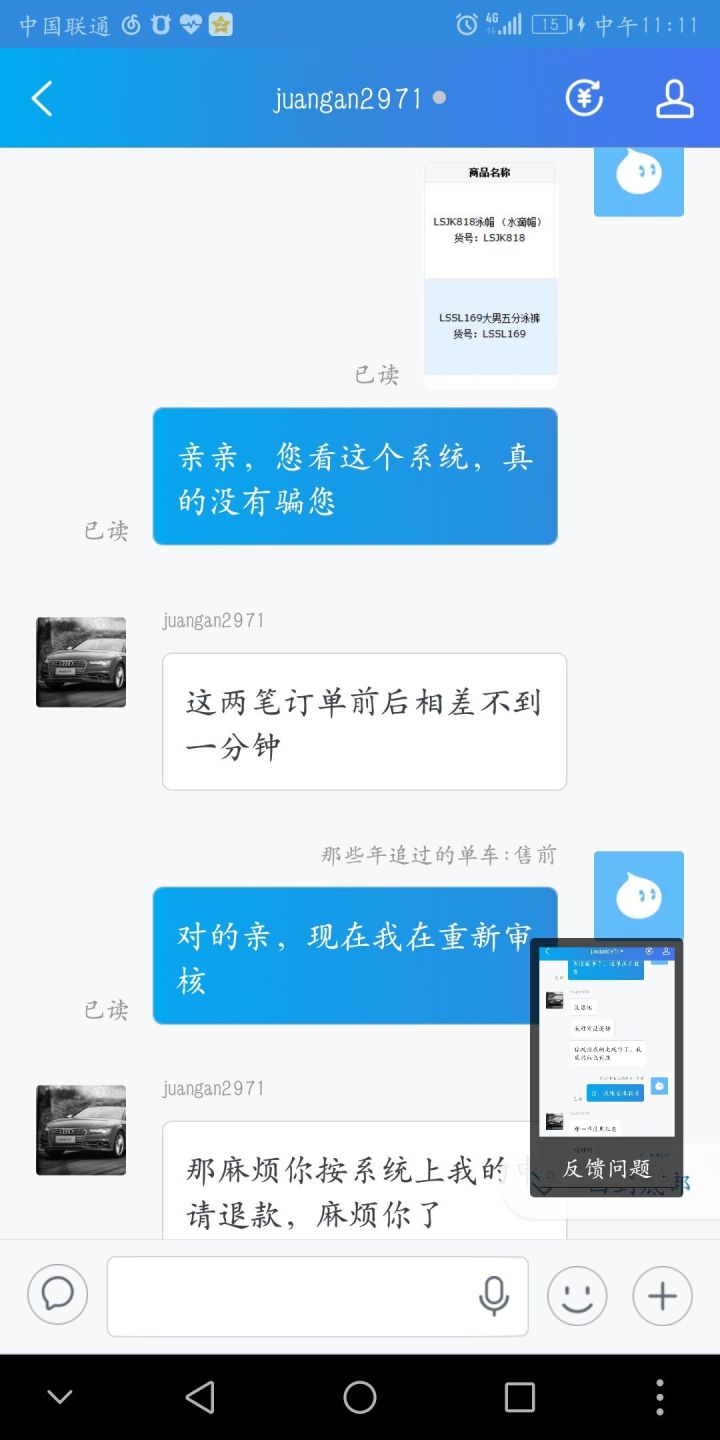Open juangan2971's car avatar beside 这两笔订单
The width and height of the screenshot is (720, 1440).
click(x=81, y=662)
